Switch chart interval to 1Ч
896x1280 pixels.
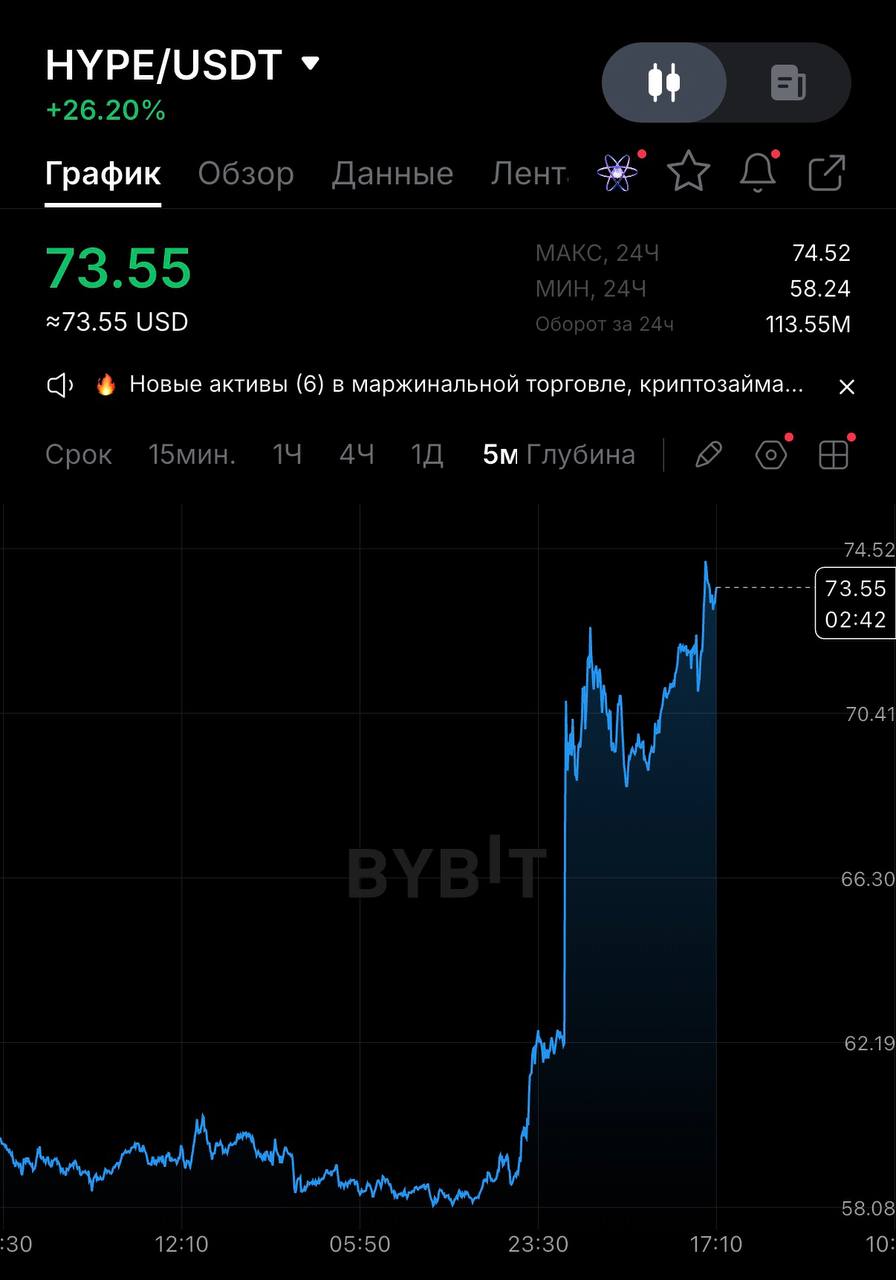[x=287, y=455]
